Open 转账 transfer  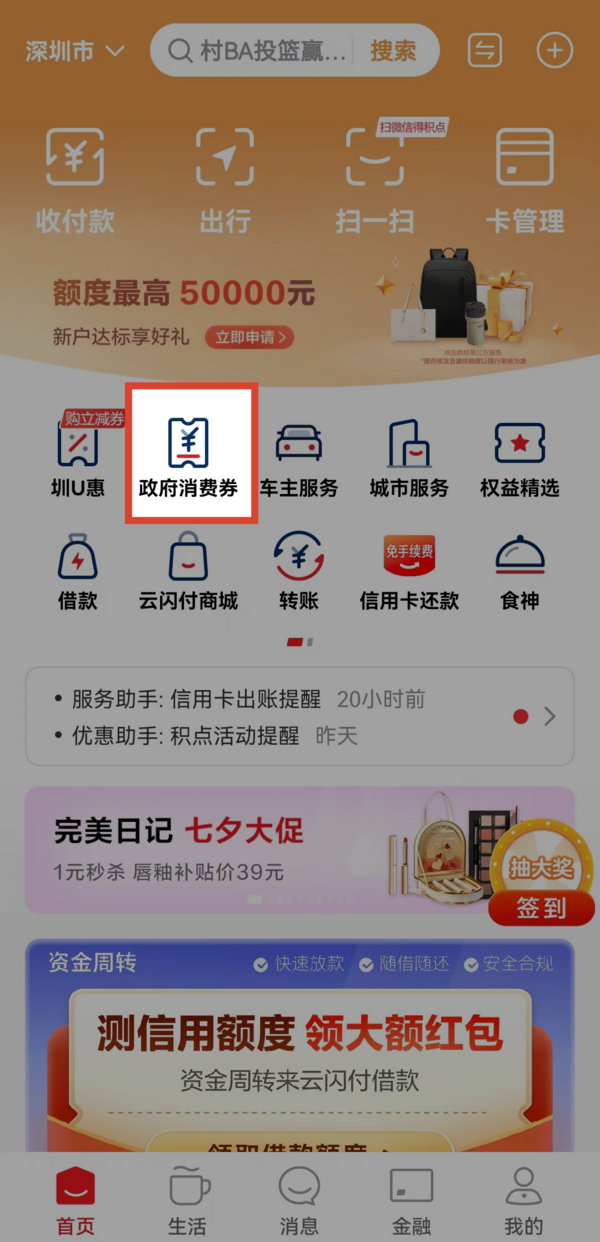click(x=299, y=570)
